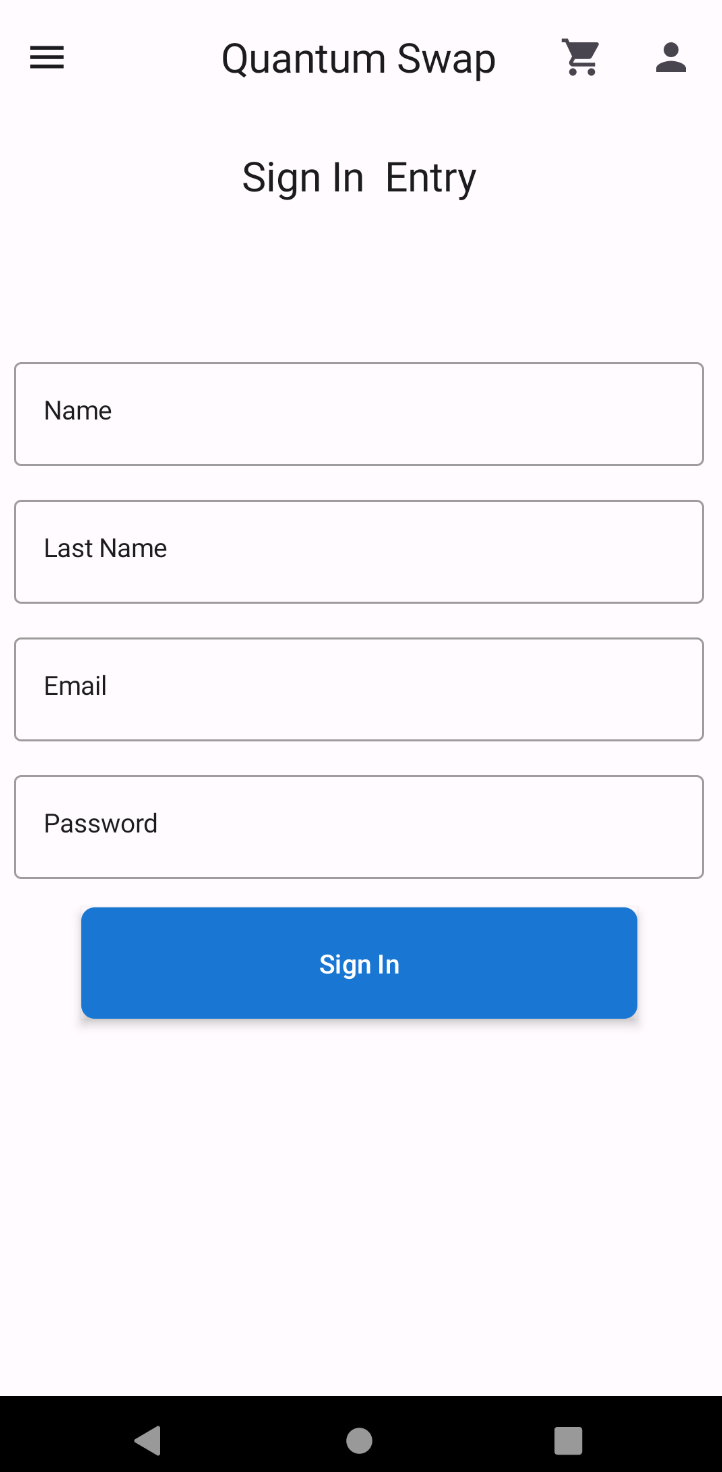Activate the Name text box

click(359, 413)
